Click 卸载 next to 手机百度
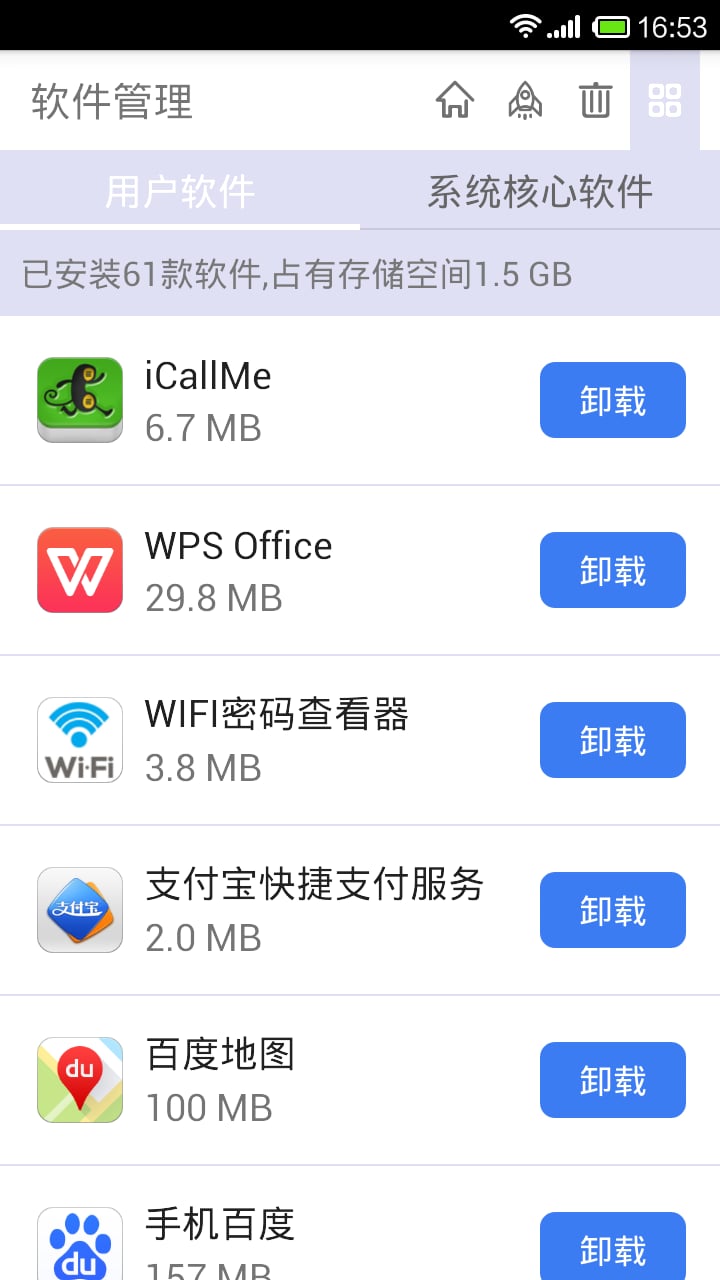Image resolution: width=720 pixels, height=1280 pixels. [x=612, y=1249]
